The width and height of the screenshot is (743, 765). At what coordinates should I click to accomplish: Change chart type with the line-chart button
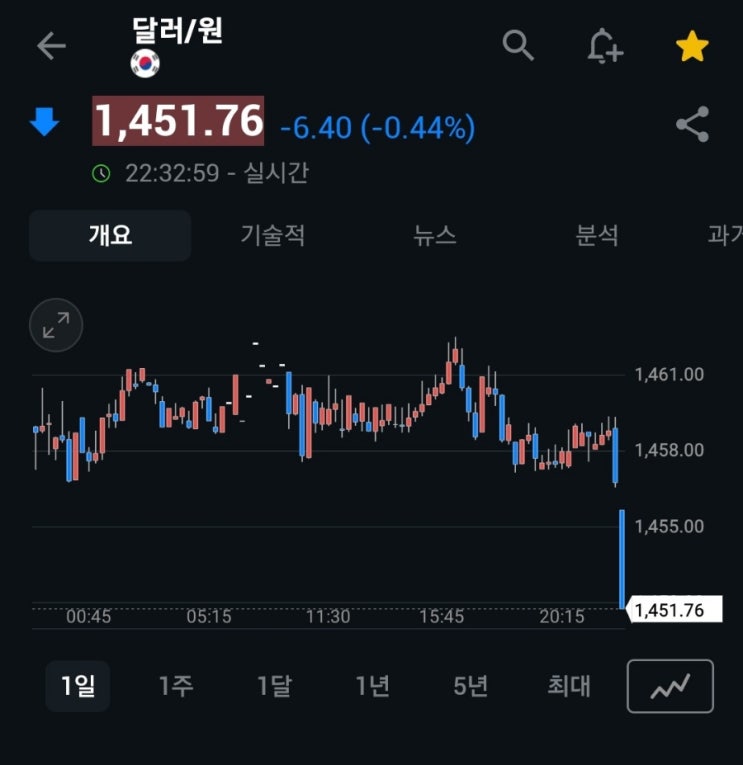pyautogui.click(x=670, y=686)
